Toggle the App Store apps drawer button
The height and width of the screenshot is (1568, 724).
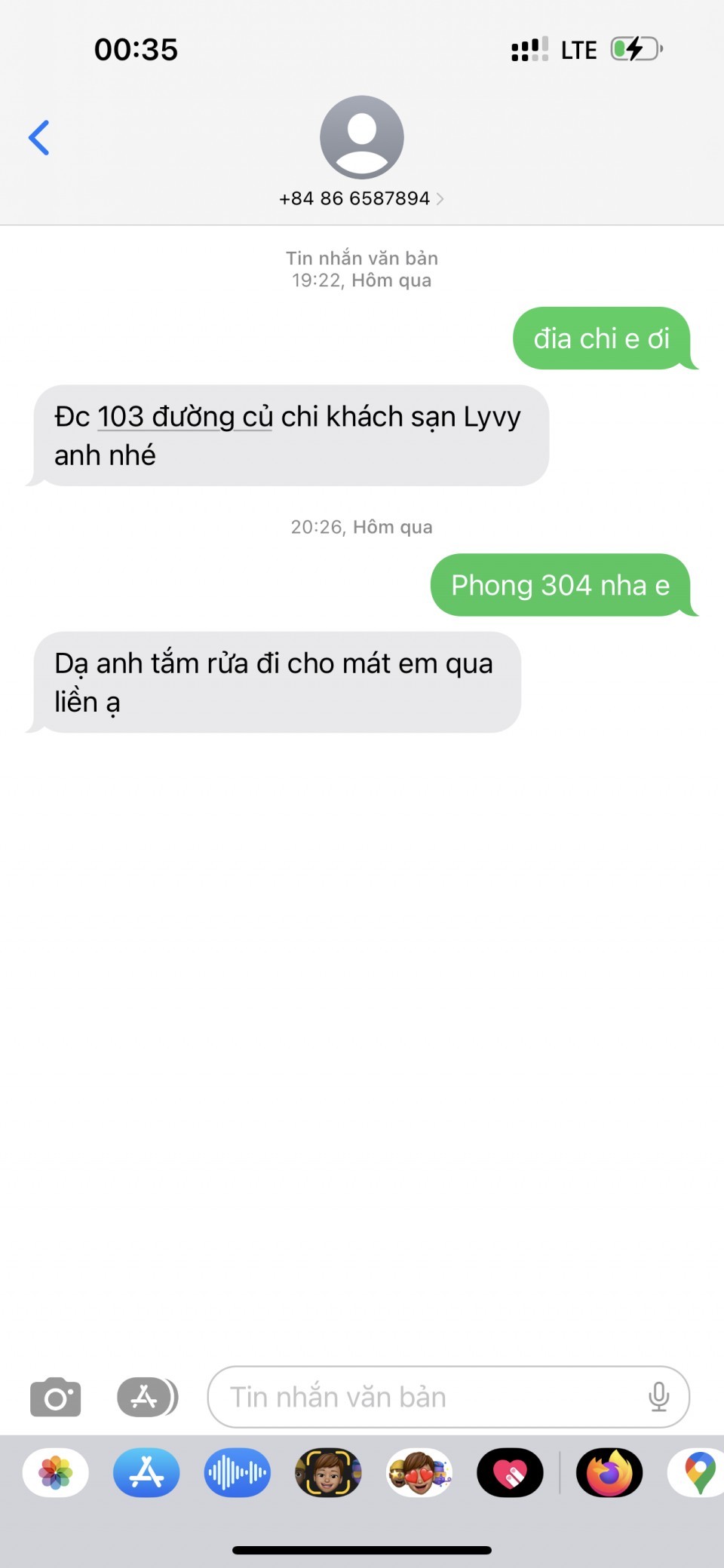[147, 1397]
